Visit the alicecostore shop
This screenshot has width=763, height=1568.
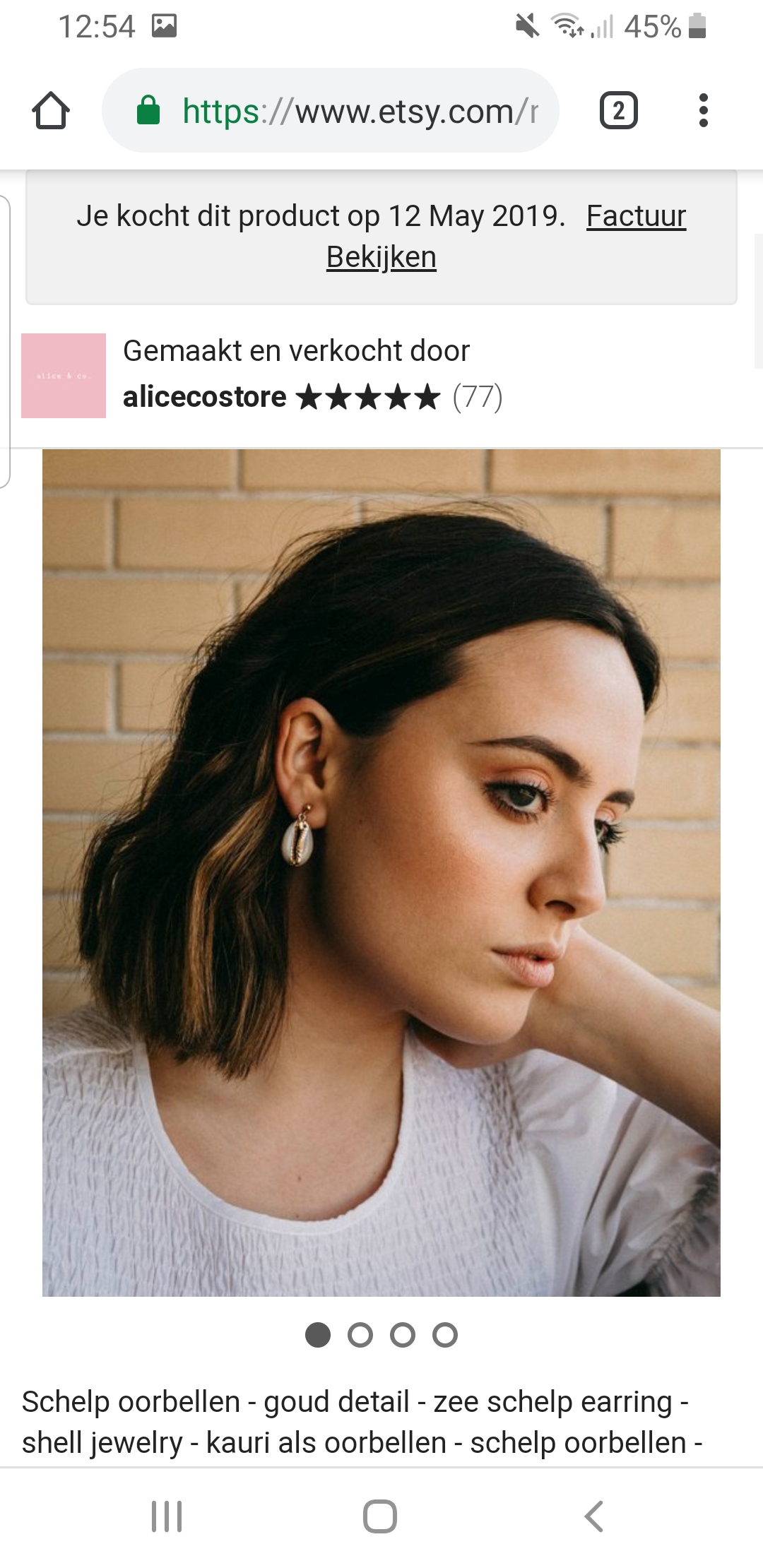(205, 396)
